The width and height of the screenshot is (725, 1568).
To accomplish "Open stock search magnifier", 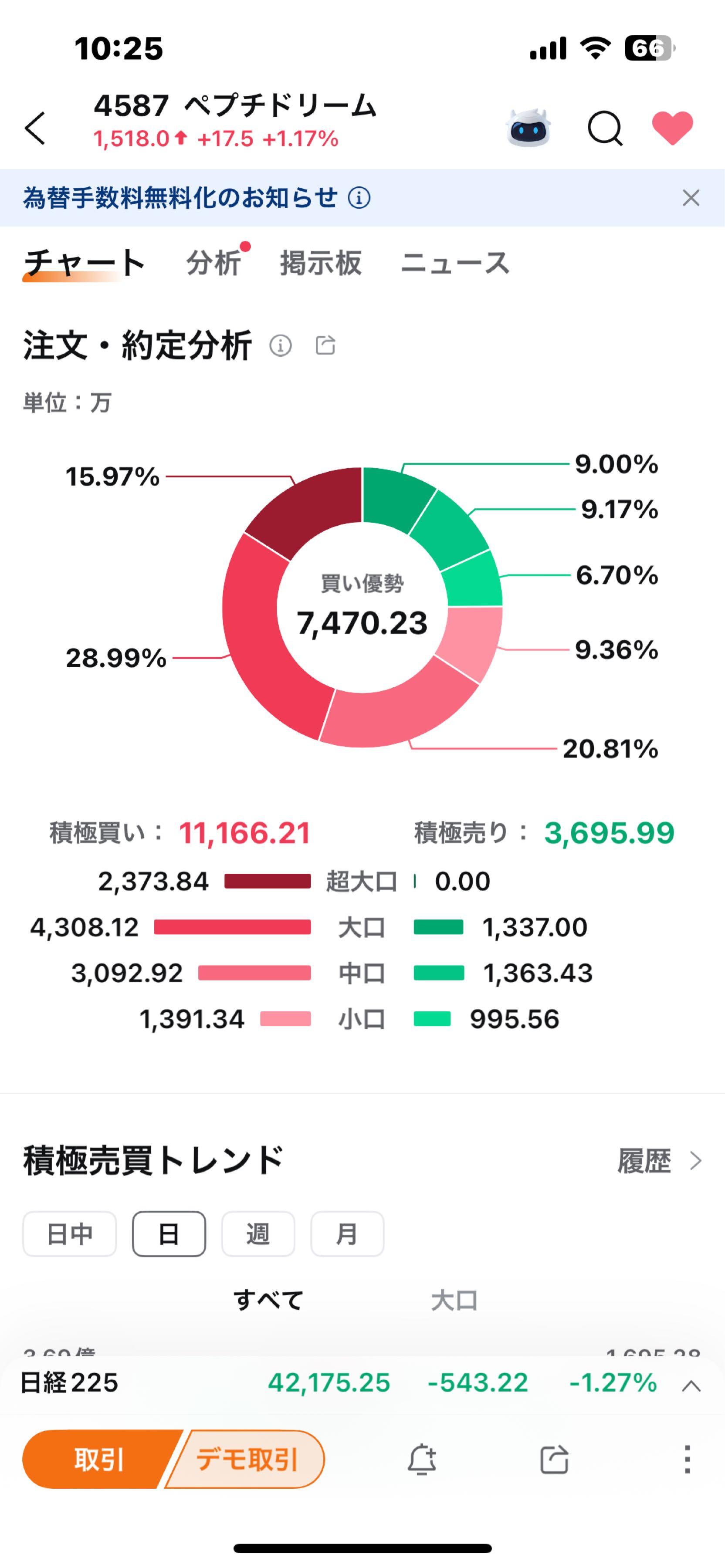I will click(604, 128).
